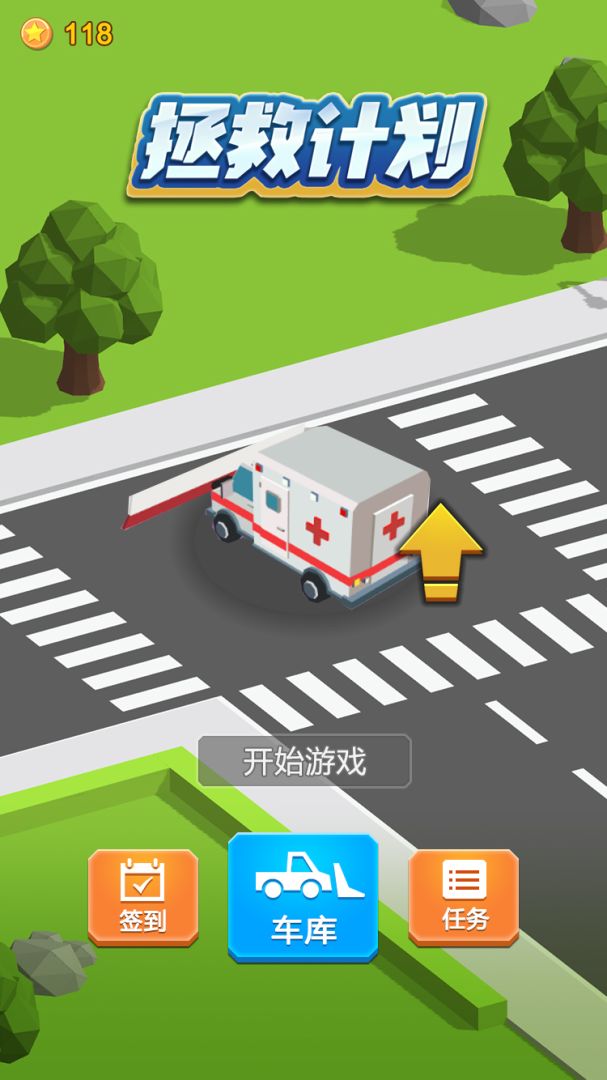Open the 签到 daily check-in
The image size is (607, 1080).
click(x=143, y=898)
